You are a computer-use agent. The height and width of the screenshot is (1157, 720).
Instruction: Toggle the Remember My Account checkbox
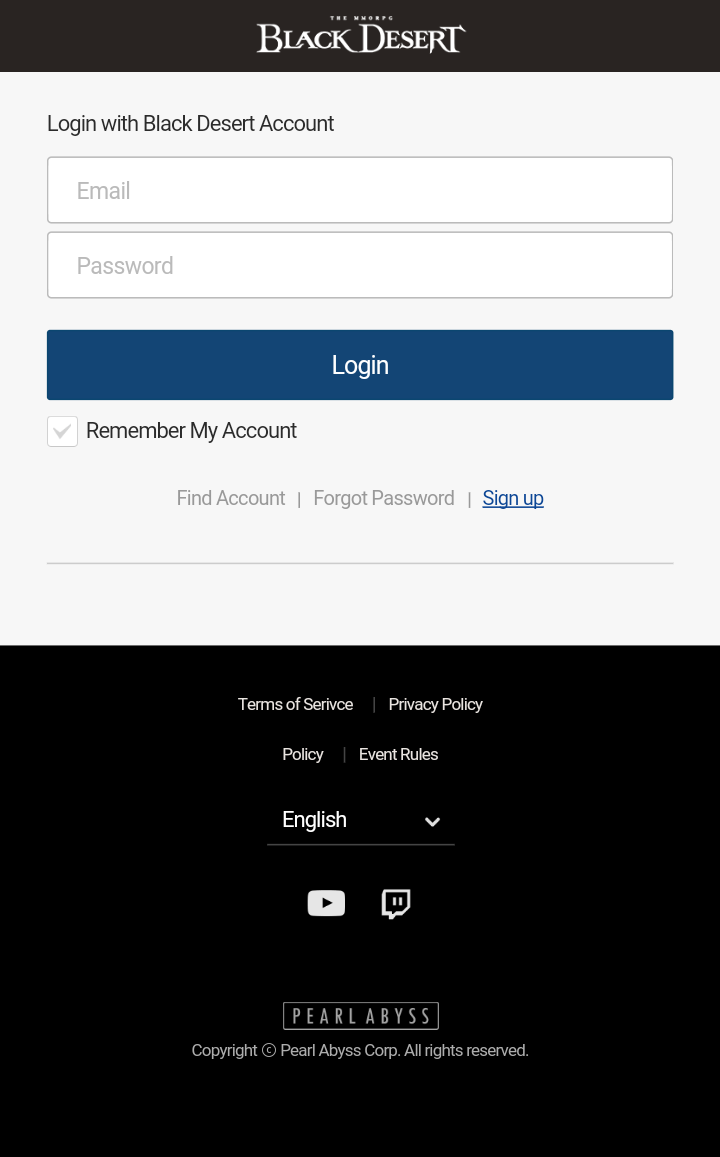(x=63, y=431)
